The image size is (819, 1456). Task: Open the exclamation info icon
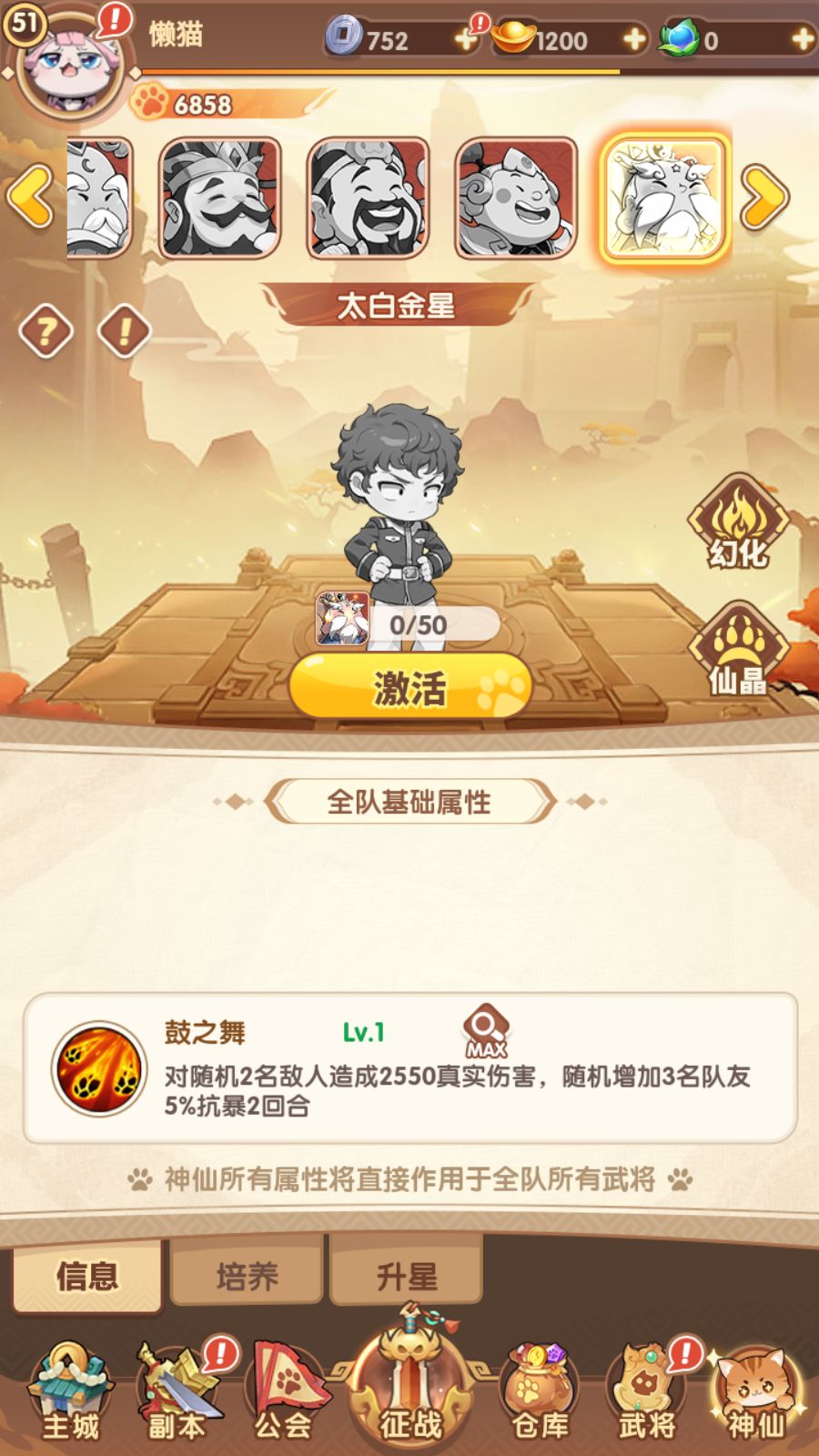coord(124,331)
